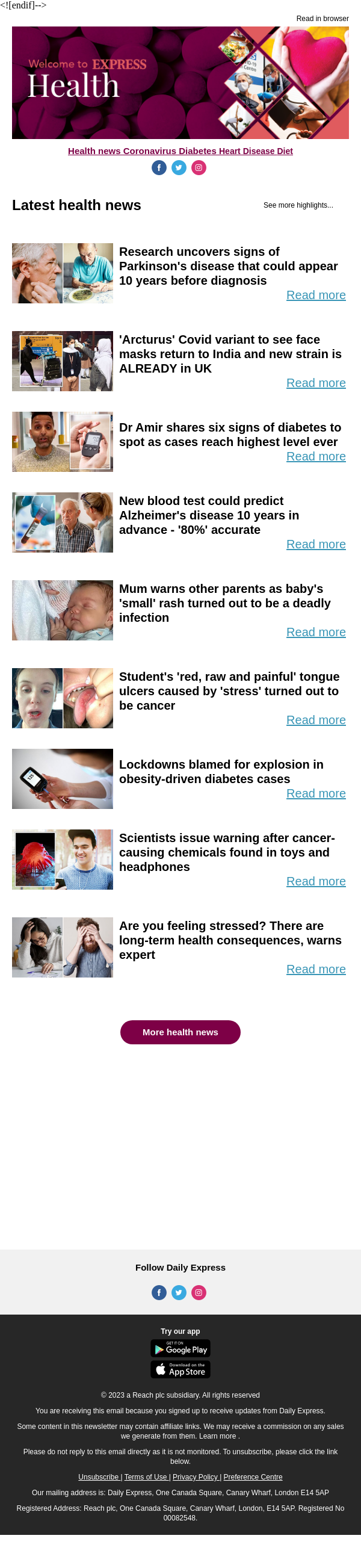Download the app from the App Store
The image size is (361, 1568).
pyautogui.click(x=180, y=1369)
